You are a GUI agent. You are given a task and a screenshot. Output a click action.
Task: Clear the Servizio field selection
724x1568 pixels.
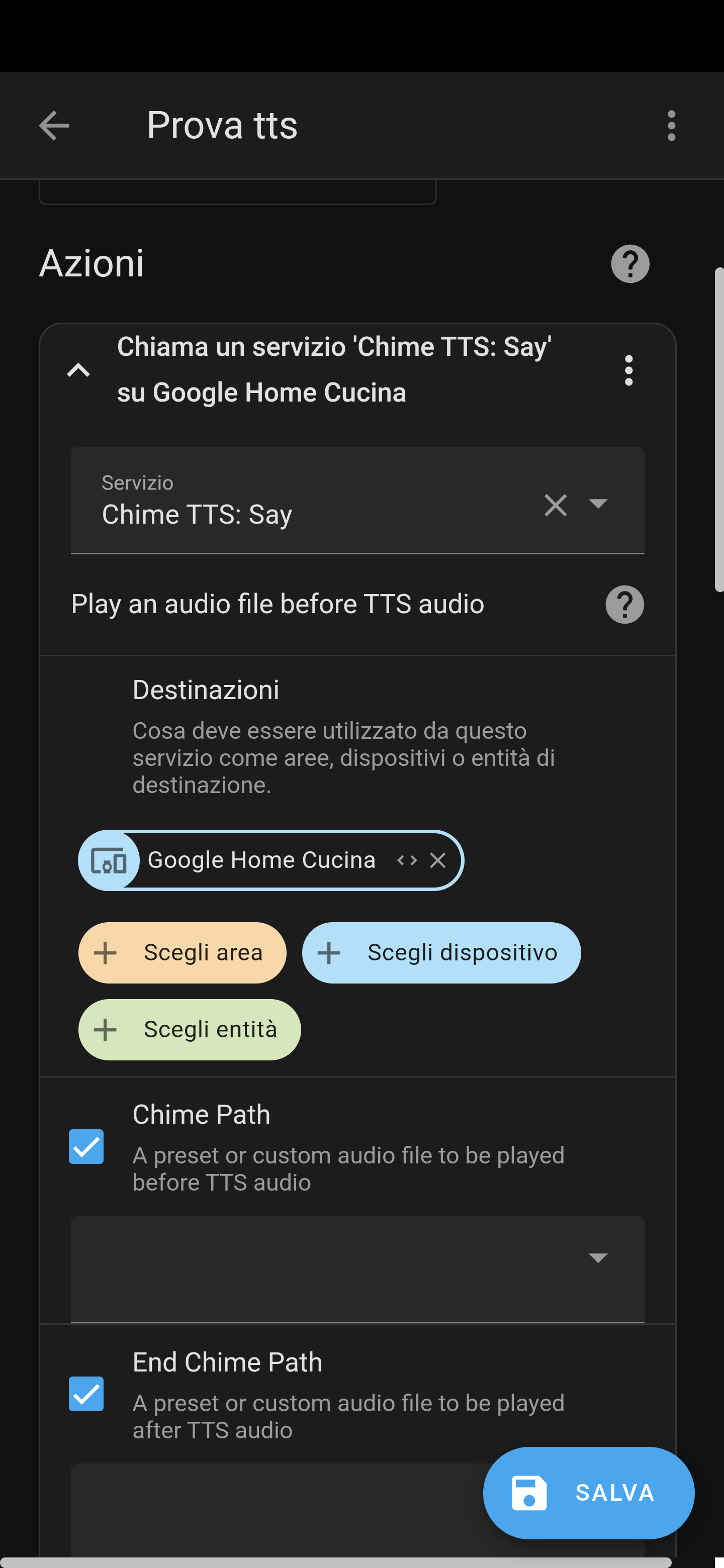(x=555, y=505)
